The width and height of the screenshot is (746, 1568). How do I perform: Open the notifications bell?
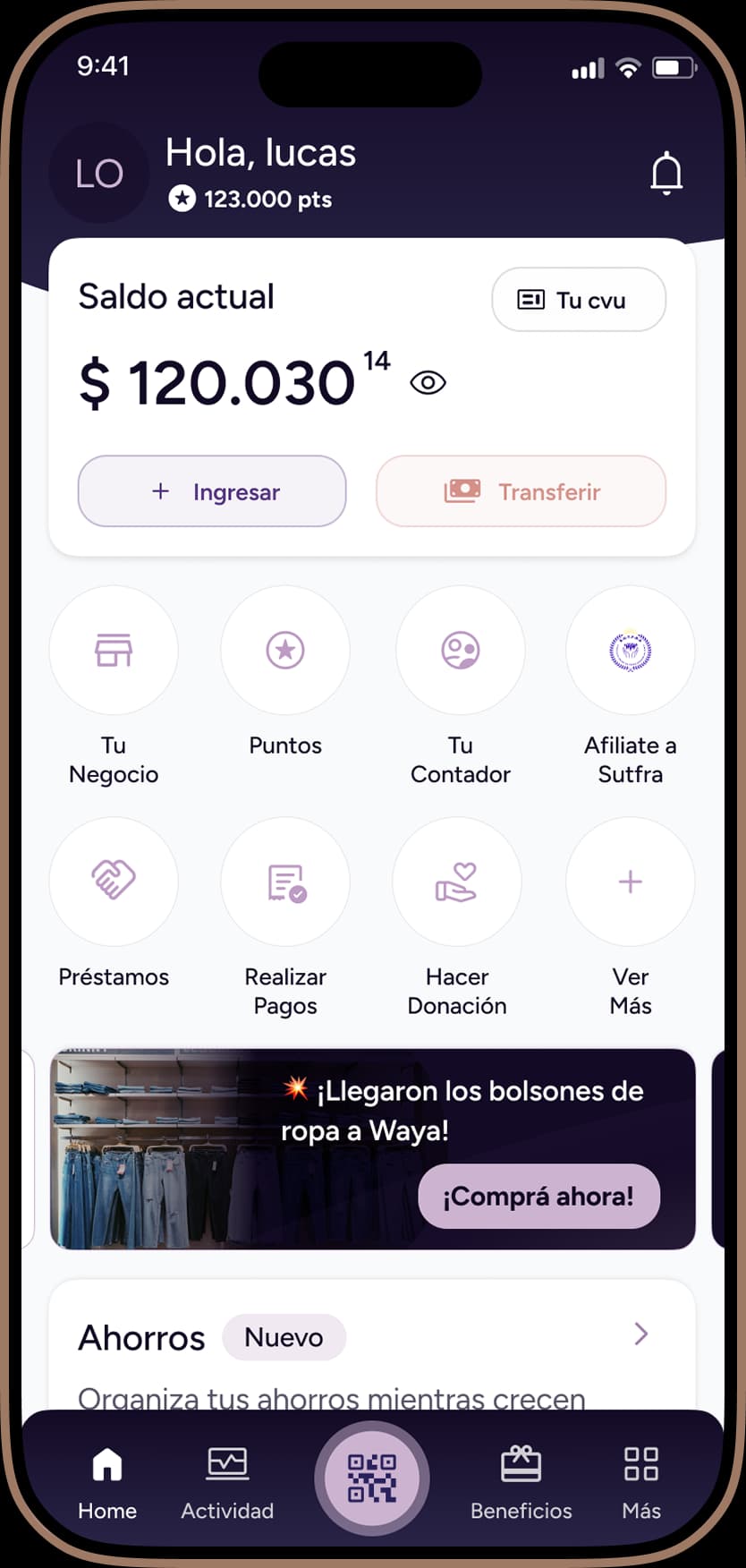(666, 173)
